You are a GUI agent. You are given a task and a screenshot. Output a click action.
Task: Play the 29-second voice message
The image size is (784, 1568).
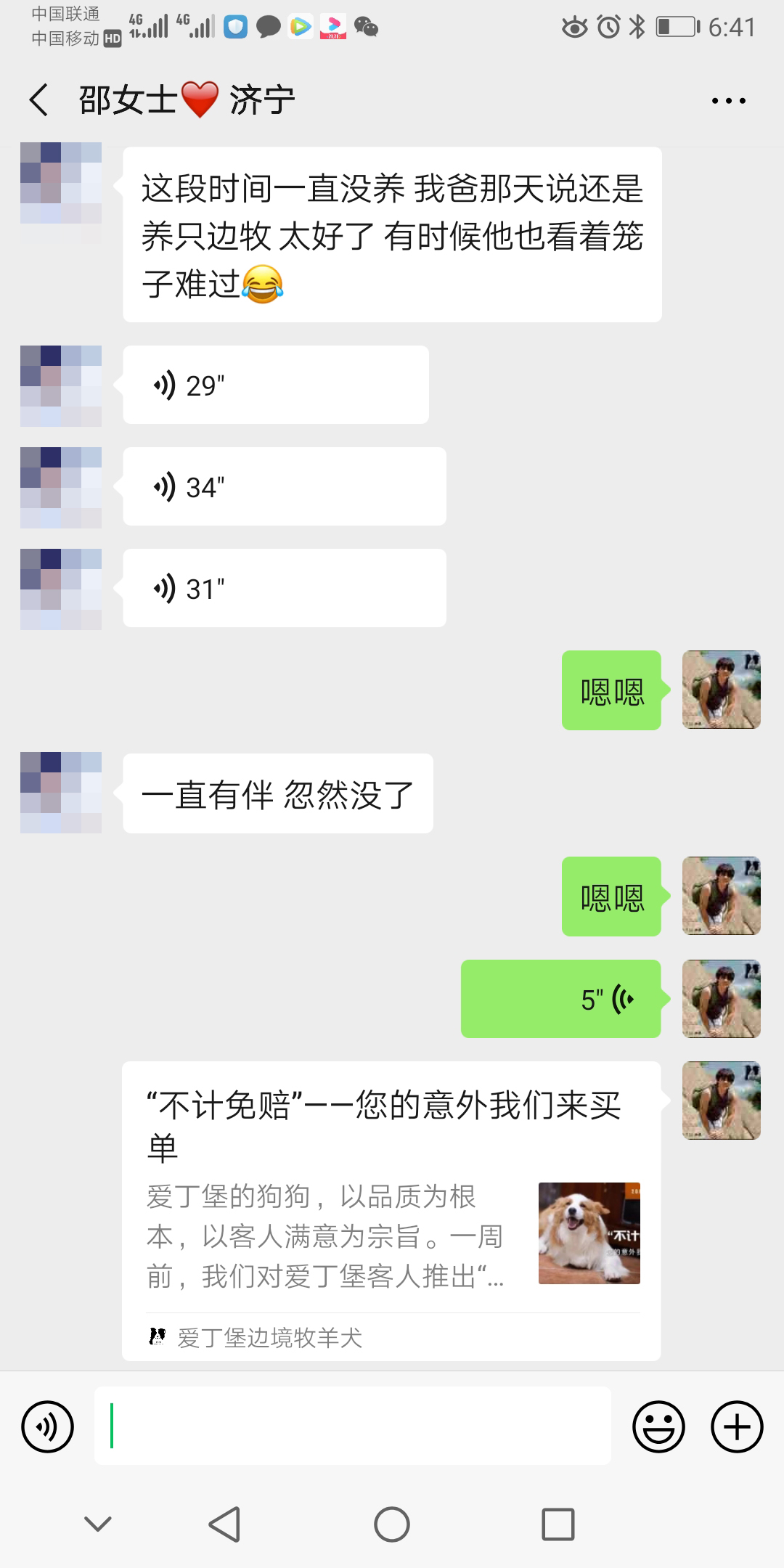[x=276, y=385]
